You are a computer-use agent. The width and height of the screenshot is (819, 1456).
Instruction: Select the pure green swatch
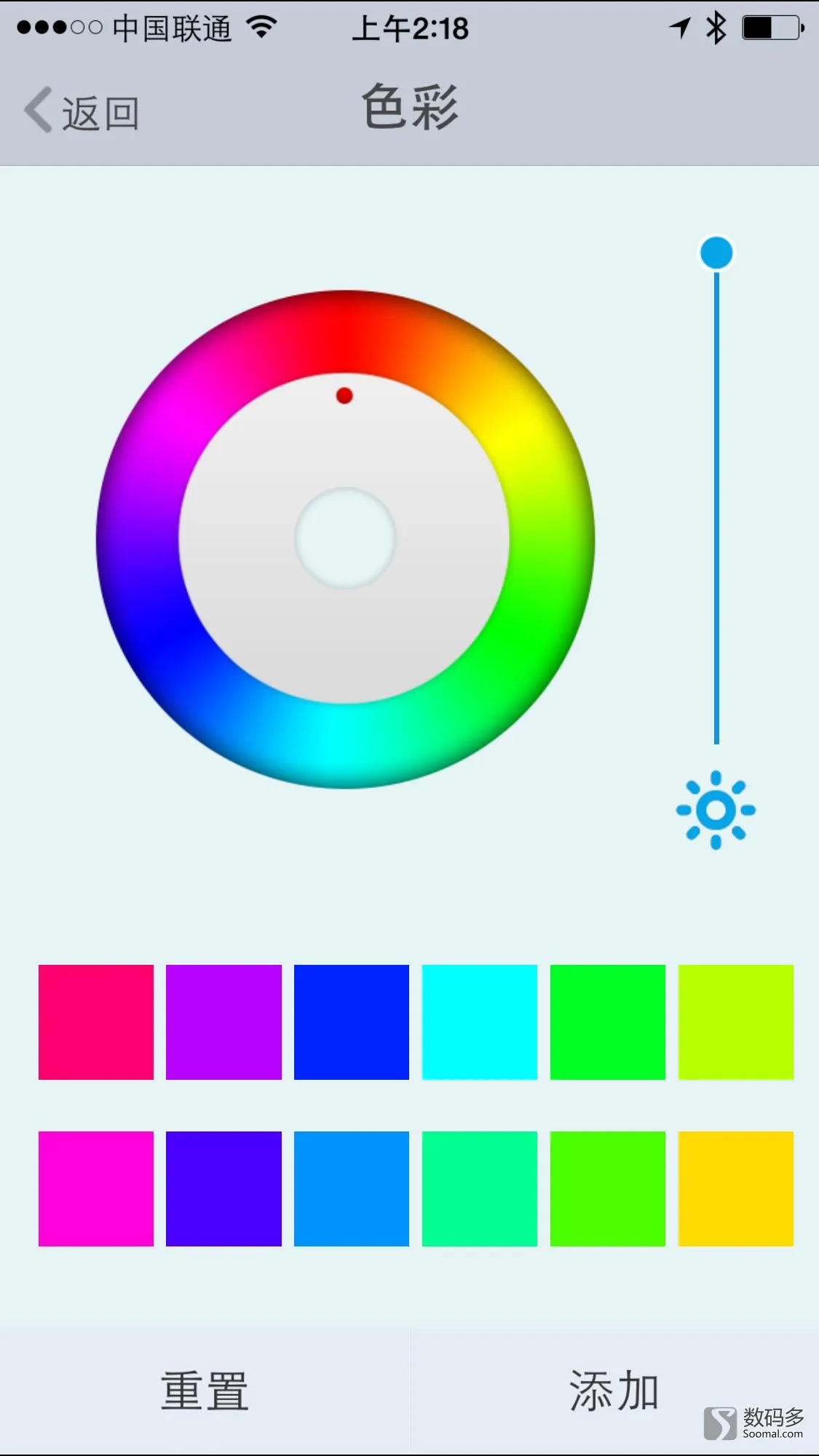pos(608,1022)
